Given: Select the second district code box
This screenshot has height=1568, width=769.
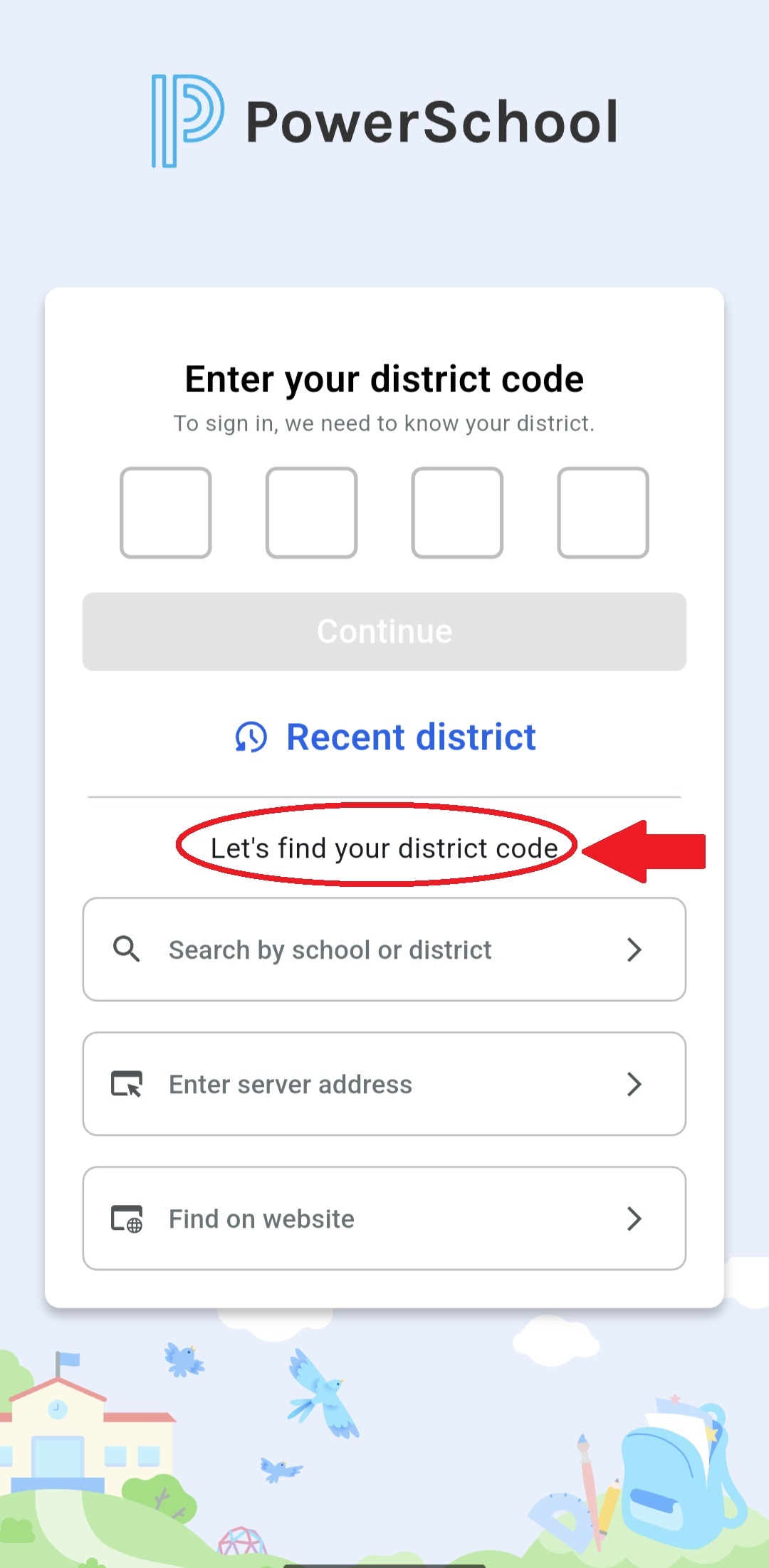Looking at the screenshot, I should 311,512.
